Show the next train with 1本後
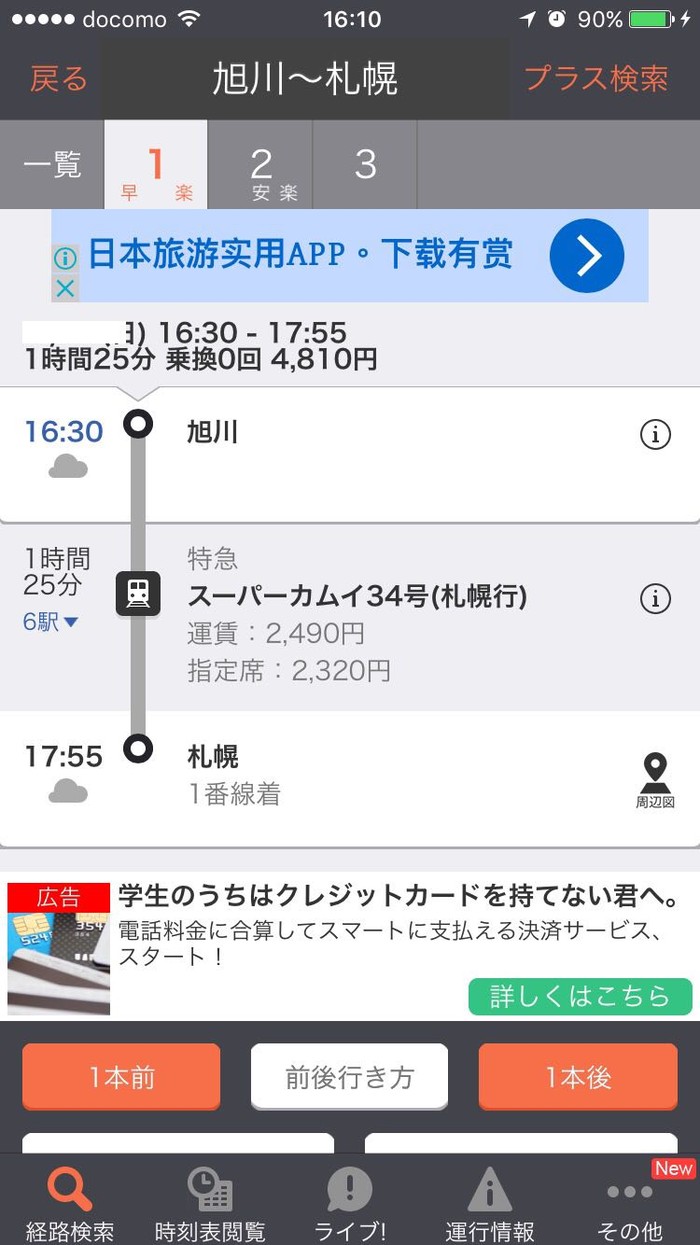 coord(578,1077)
